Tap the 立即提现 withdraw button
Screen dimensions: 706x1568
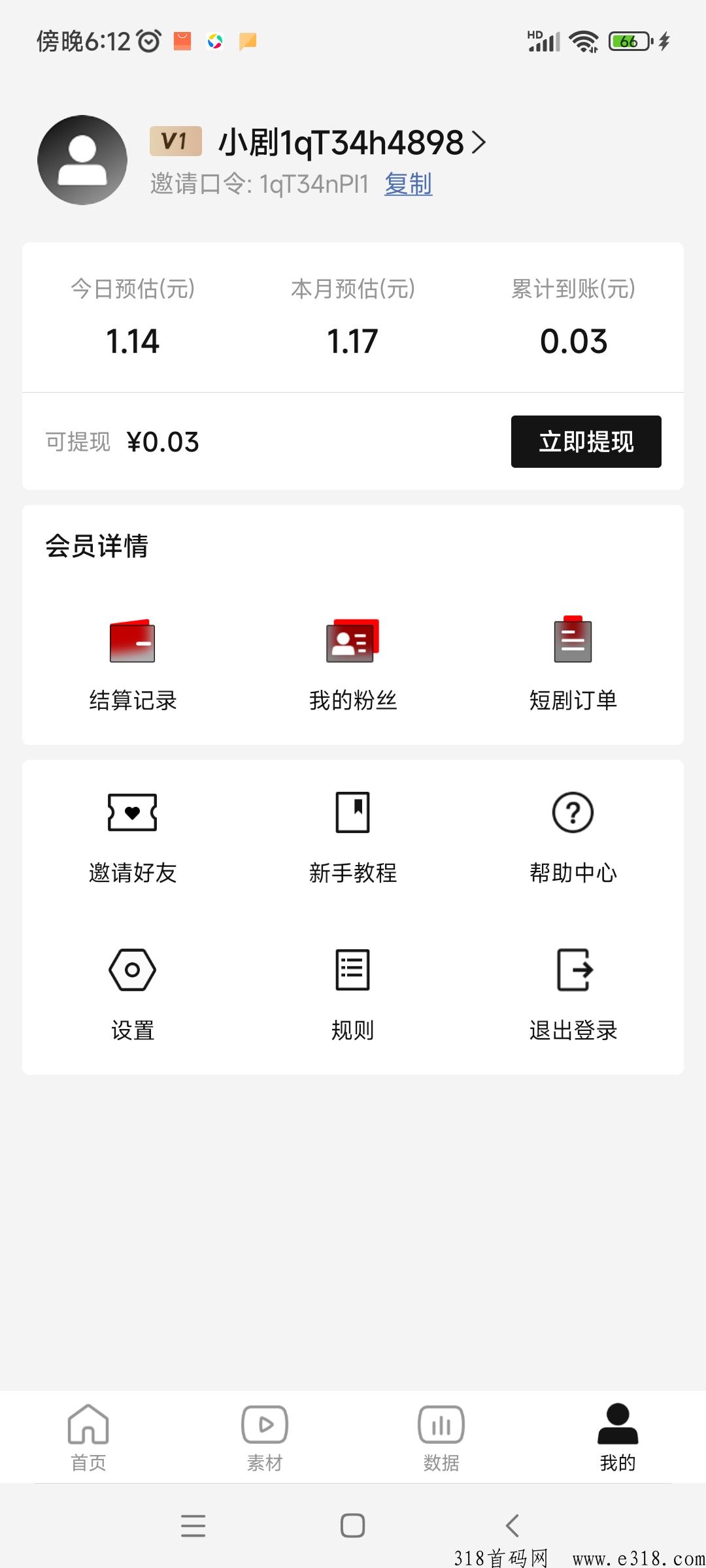[586, 442]
